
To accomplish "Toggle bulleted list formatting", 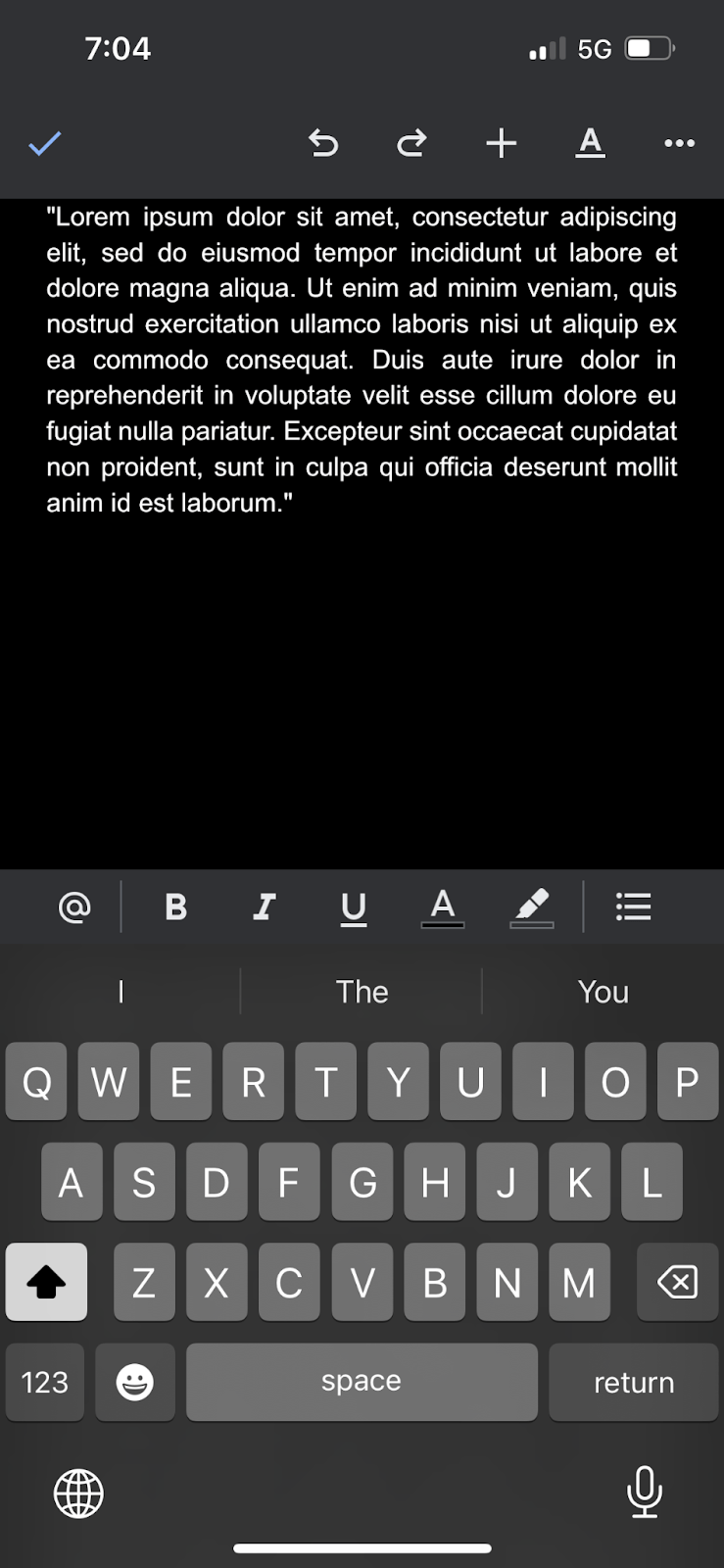I will pyautogui.click(x=633, y=906).
